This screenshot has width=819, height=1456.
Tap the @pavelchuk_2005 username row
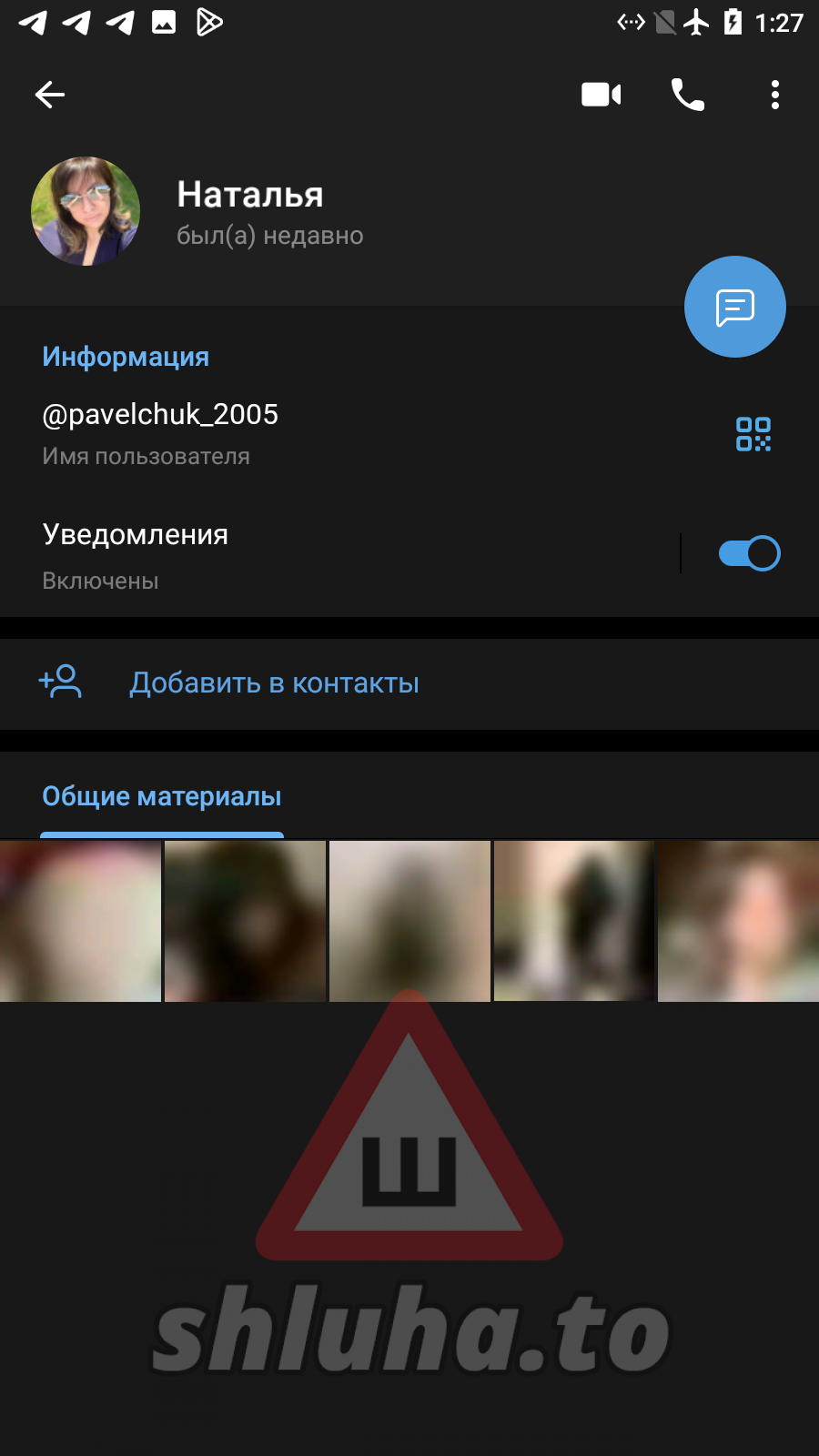coord(273,433)
